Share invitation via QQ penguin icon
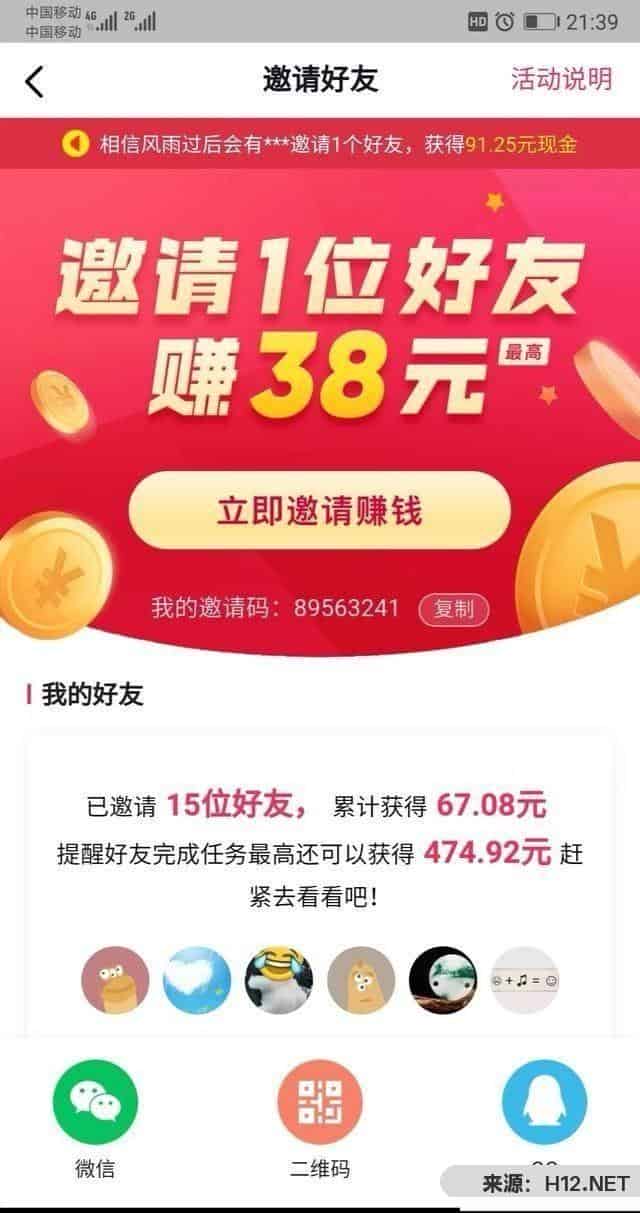This screenshot has width=640, height=1213. point(544,1103)
